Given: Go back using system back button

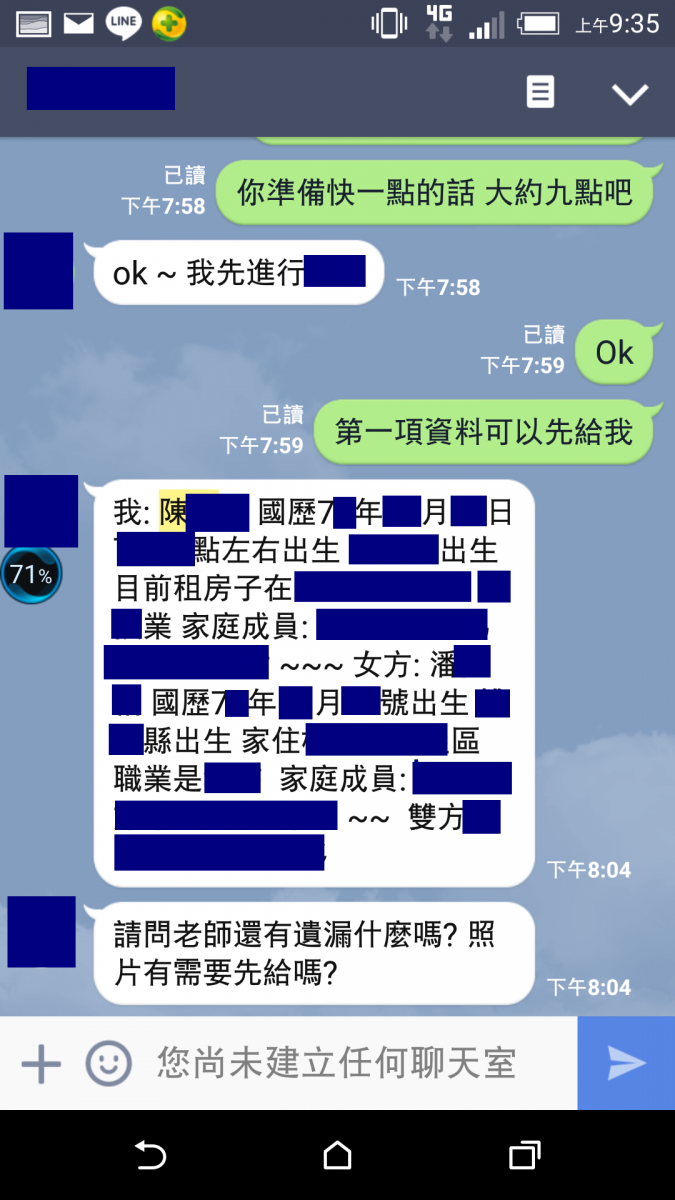Looking at the screenshot, I should [x=150, y=1156].
